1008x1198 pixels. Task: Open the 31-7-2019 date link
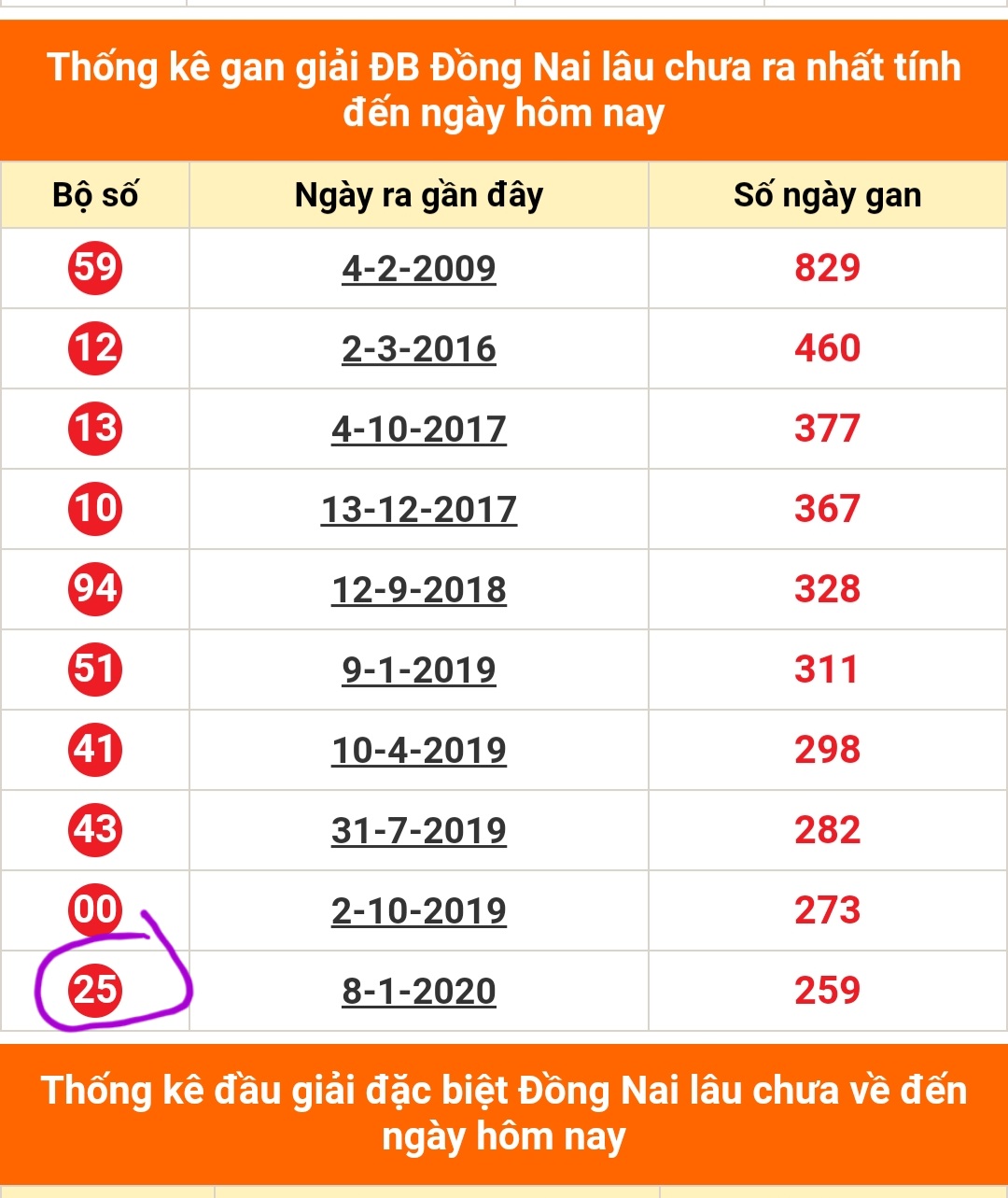point(419,831)
